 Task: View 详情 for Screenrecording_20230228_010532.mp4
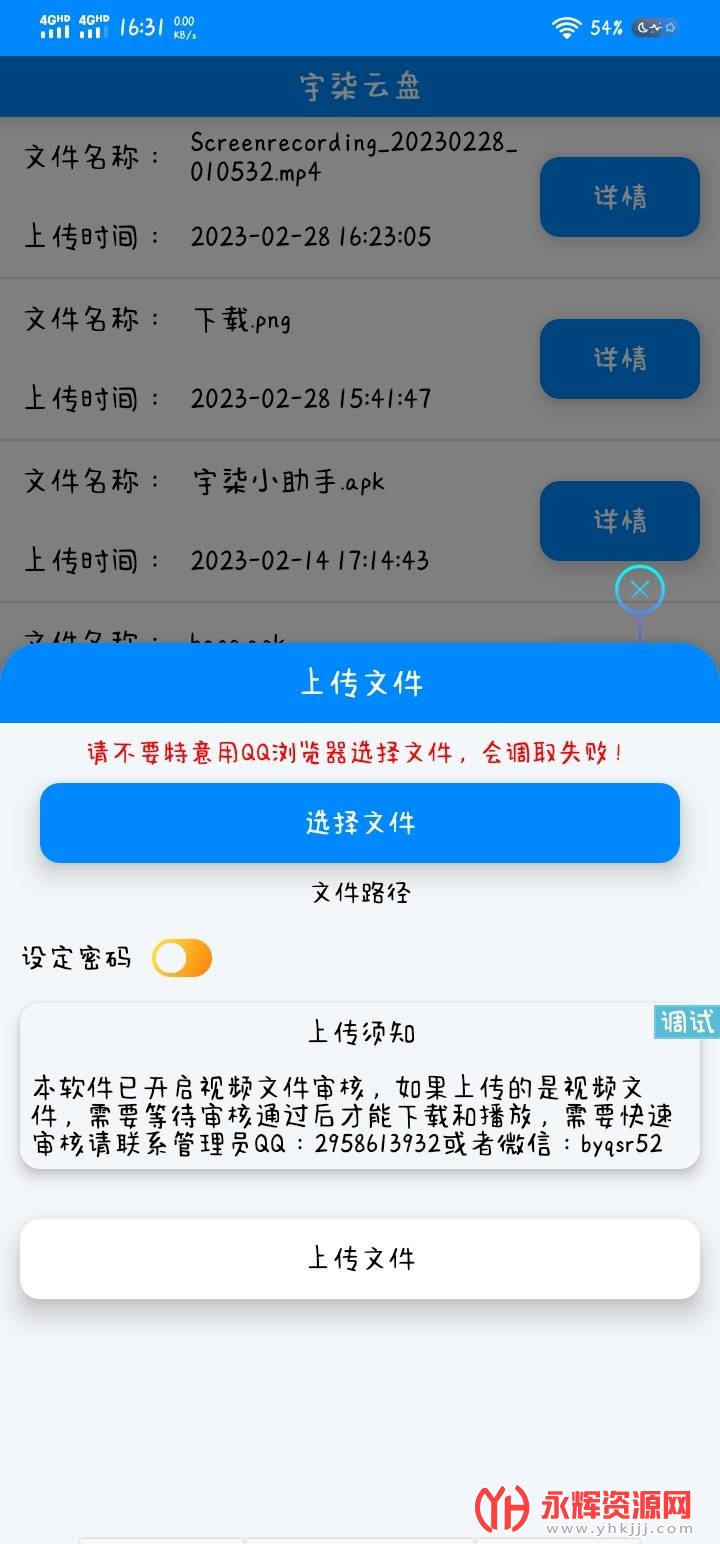pyautogui.click(x=620, y=197)
